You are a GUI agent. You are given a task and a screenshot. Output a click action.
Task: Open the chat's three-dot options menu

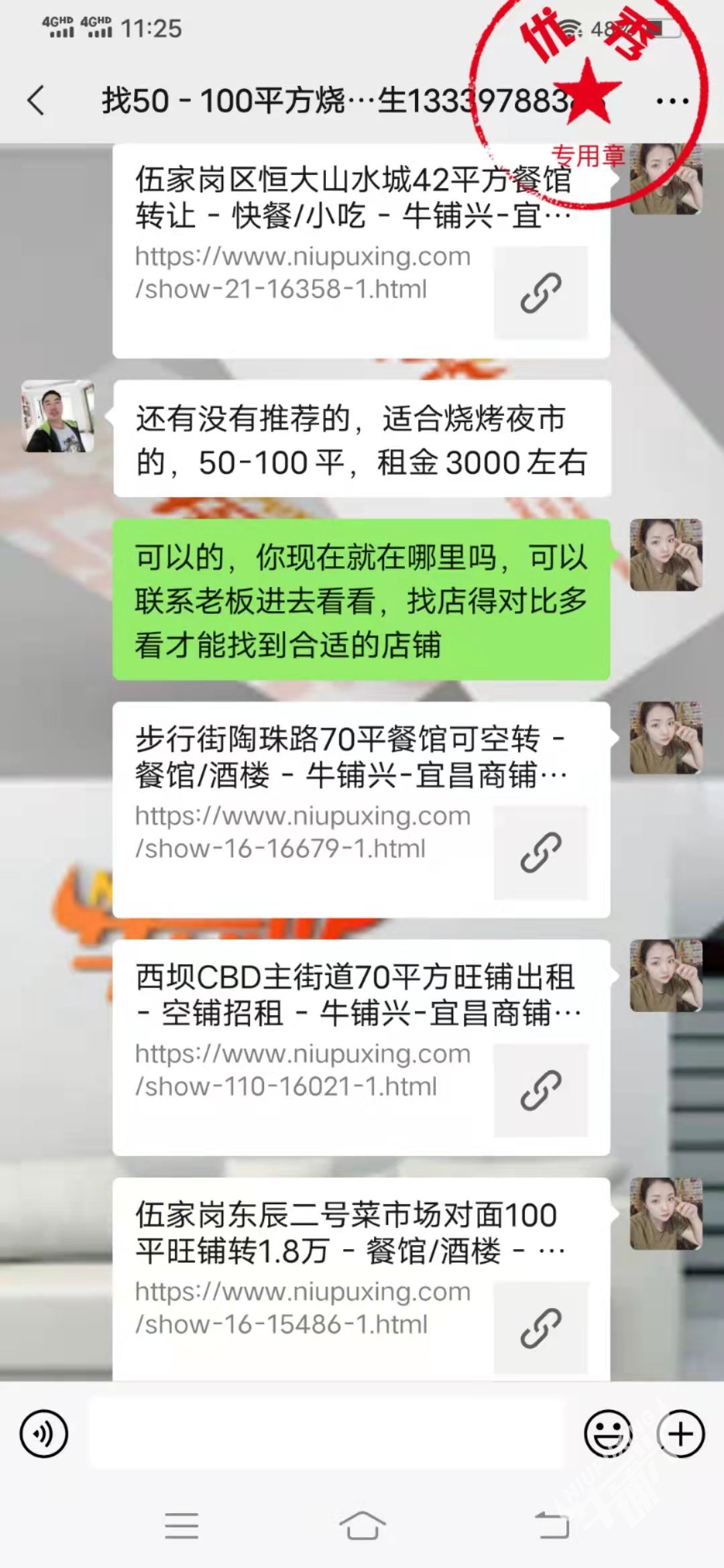672,101
